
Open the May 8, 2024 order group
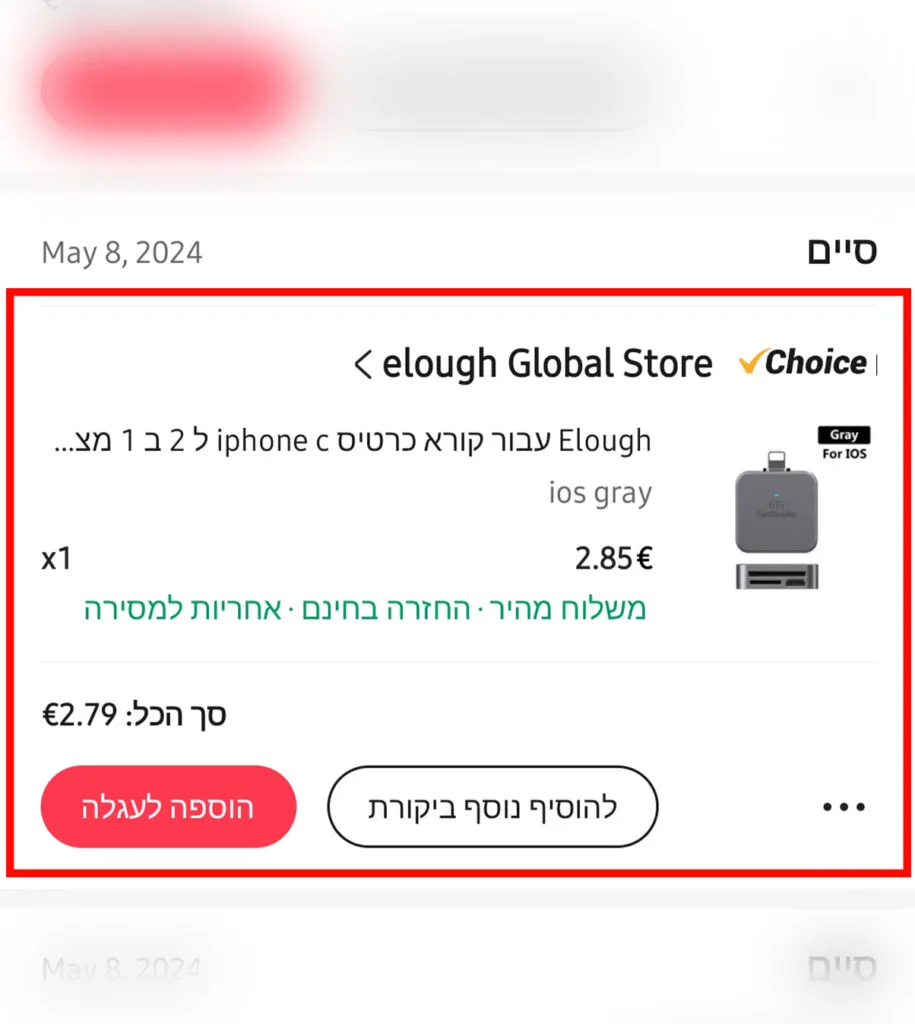[x=122, y=252]
